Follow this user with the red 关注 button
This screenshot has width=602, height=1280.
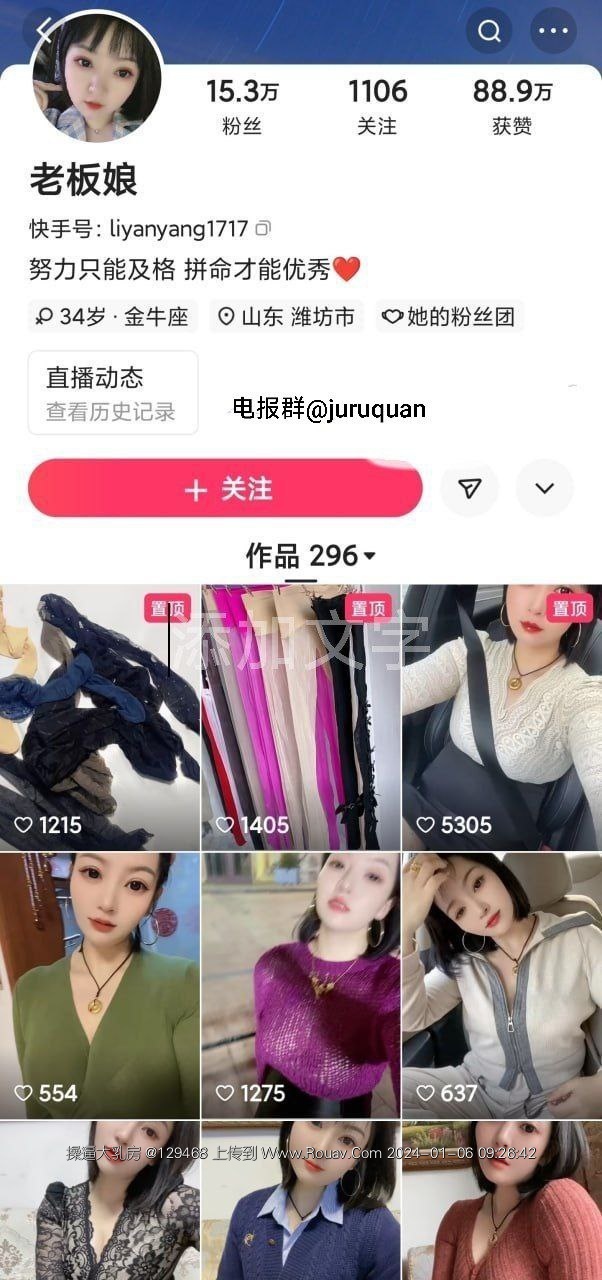click(x=225, y=489)
